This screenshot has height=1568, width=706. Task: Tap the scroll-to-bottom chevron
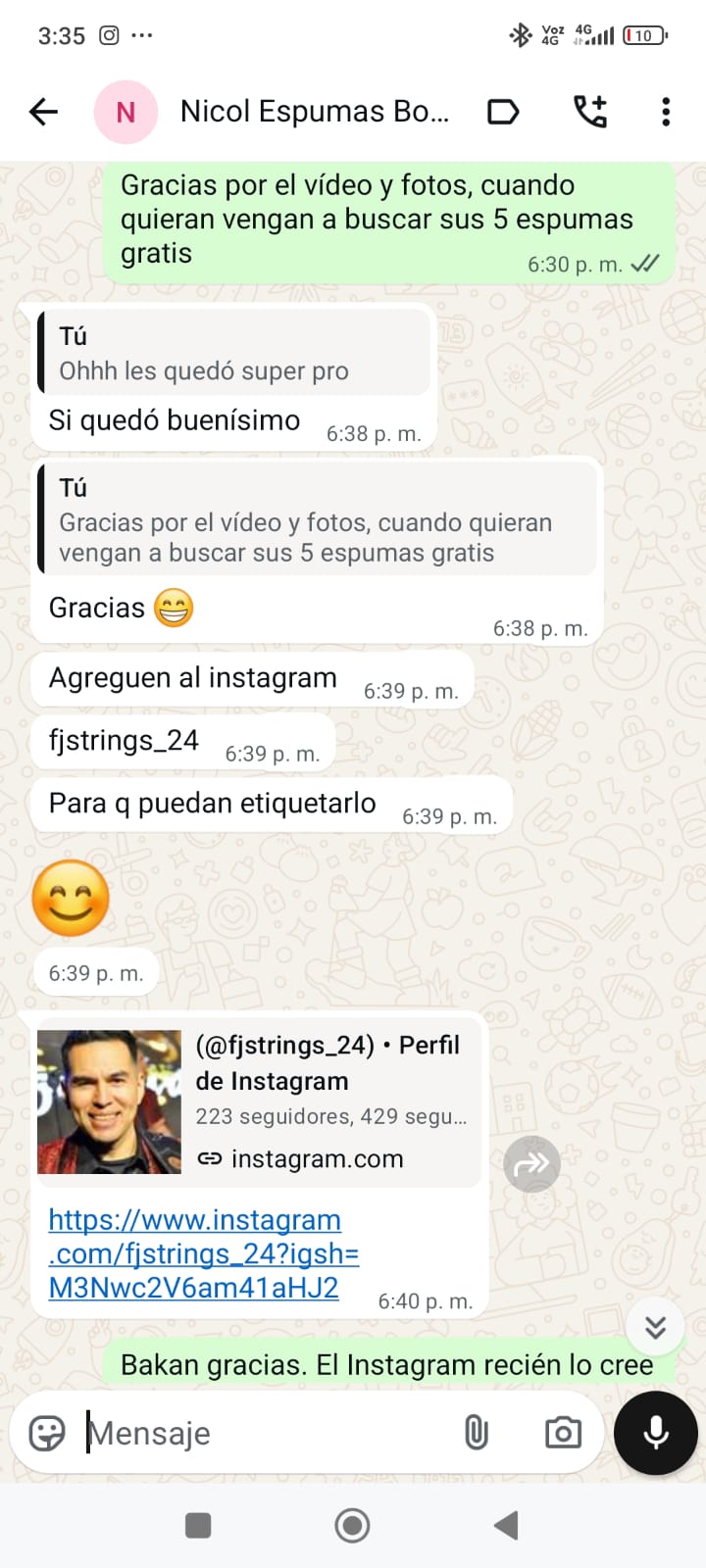pos(655,1326)
